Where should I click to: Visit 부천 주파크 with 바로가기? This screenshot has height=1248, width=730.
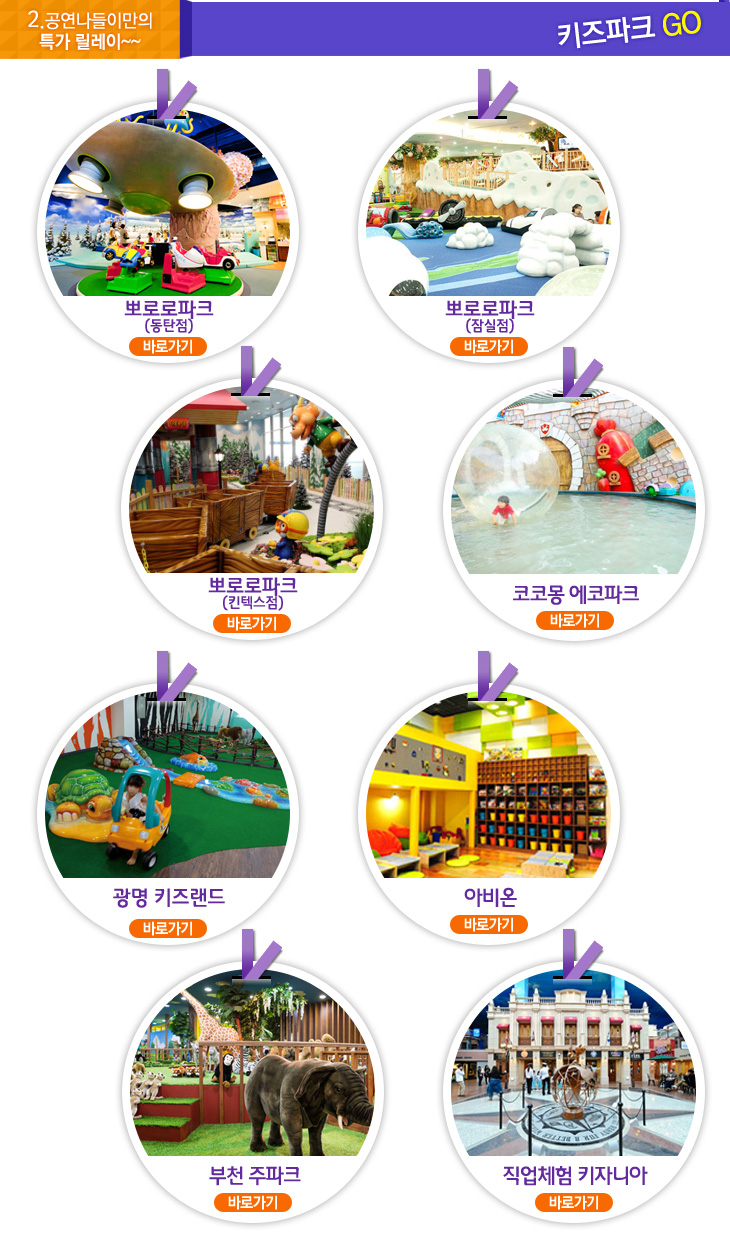coord(252,1202)
